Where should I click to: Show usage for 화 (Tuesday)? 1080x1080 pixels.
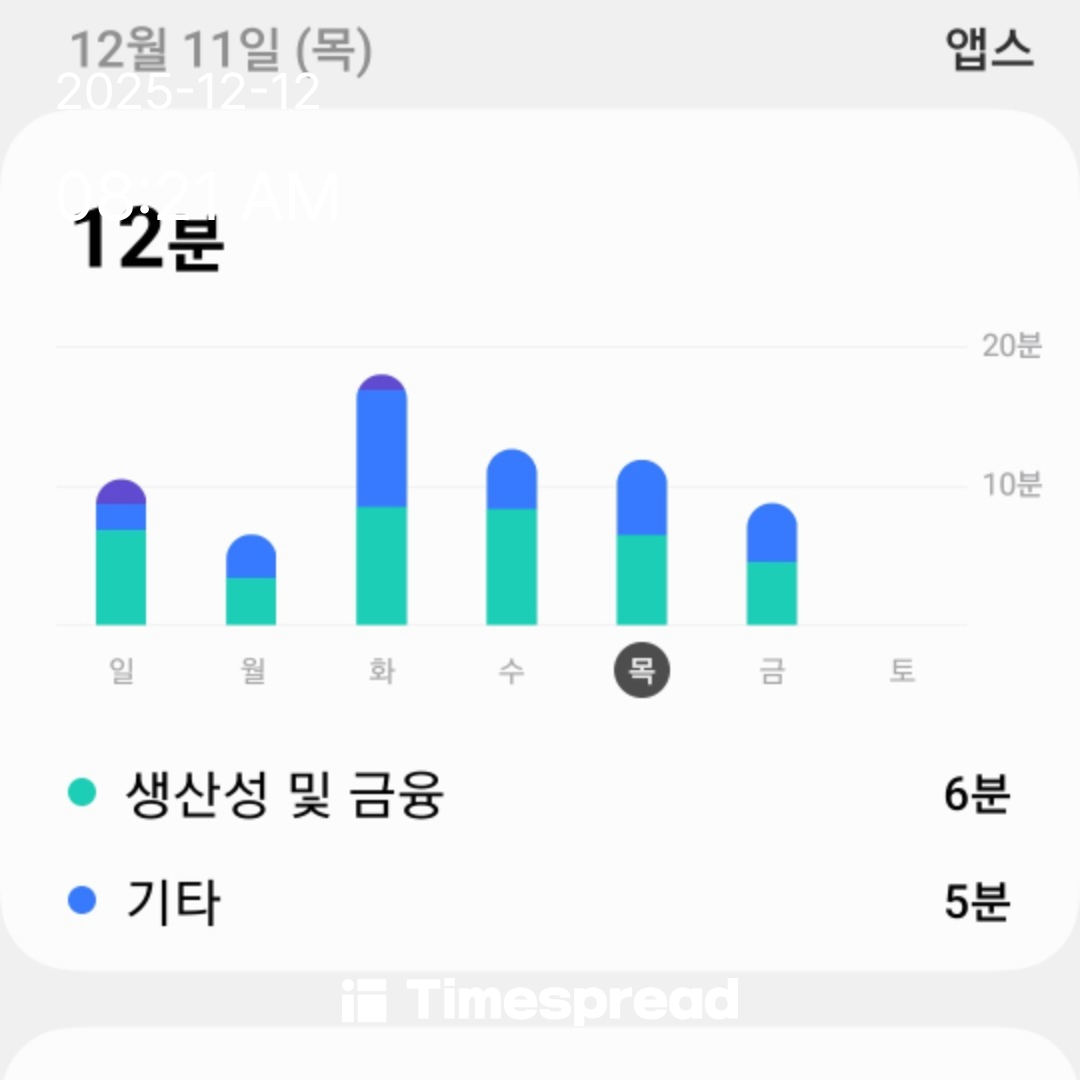[381, 670]
